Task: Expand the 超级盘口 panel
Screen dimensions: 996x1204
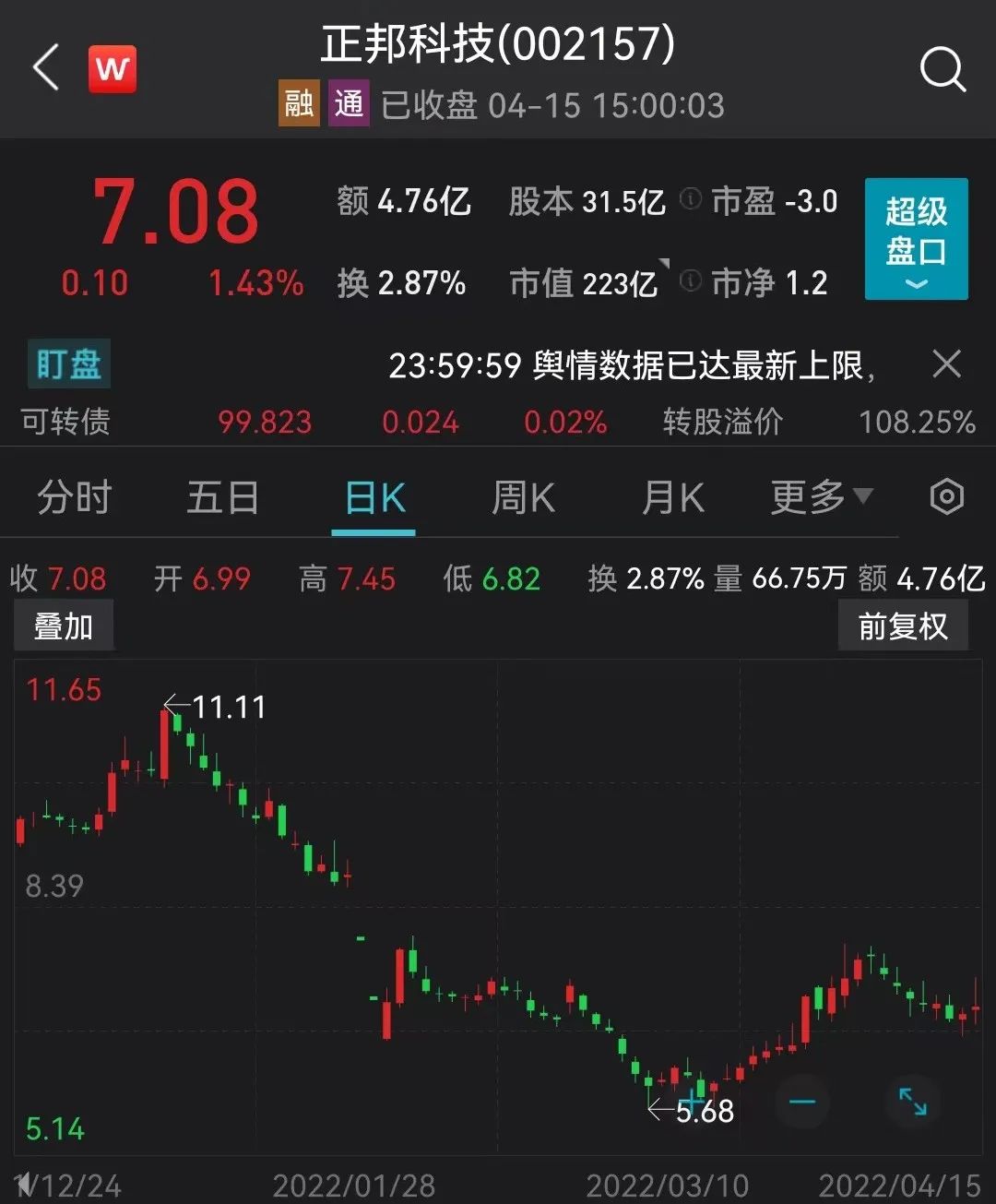Action: [915, 240]
